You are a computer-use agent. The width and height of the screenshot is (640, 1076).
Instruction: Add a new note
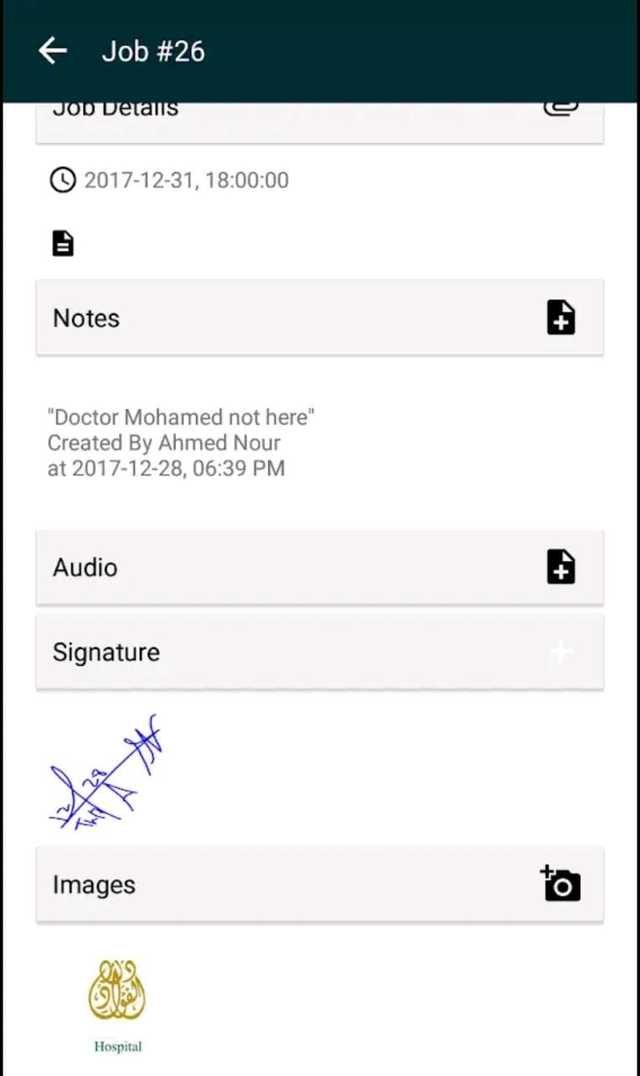pyautogui.click(x=561, y=318)
